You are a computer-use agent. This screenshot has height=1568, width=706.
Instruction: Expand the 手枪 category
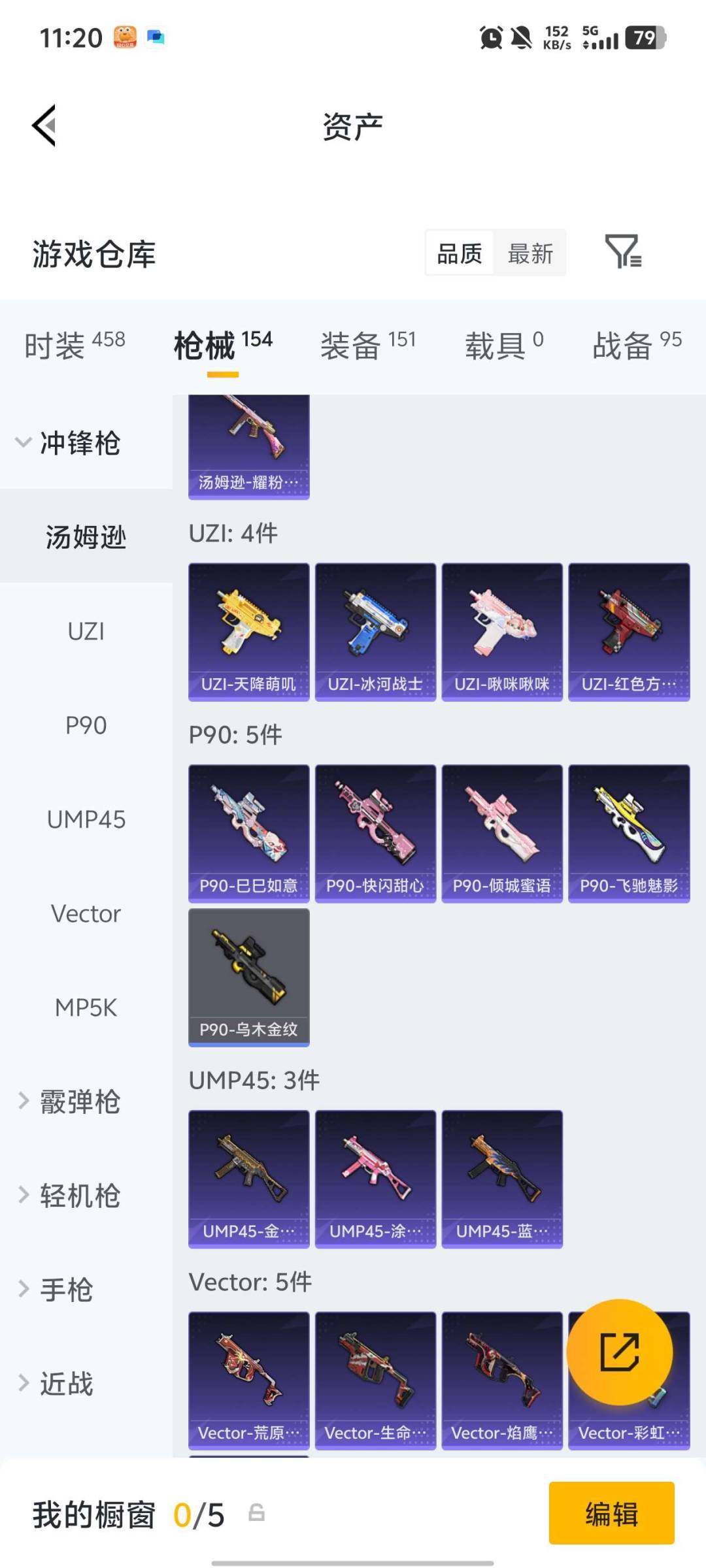(x=65, y=1289)
